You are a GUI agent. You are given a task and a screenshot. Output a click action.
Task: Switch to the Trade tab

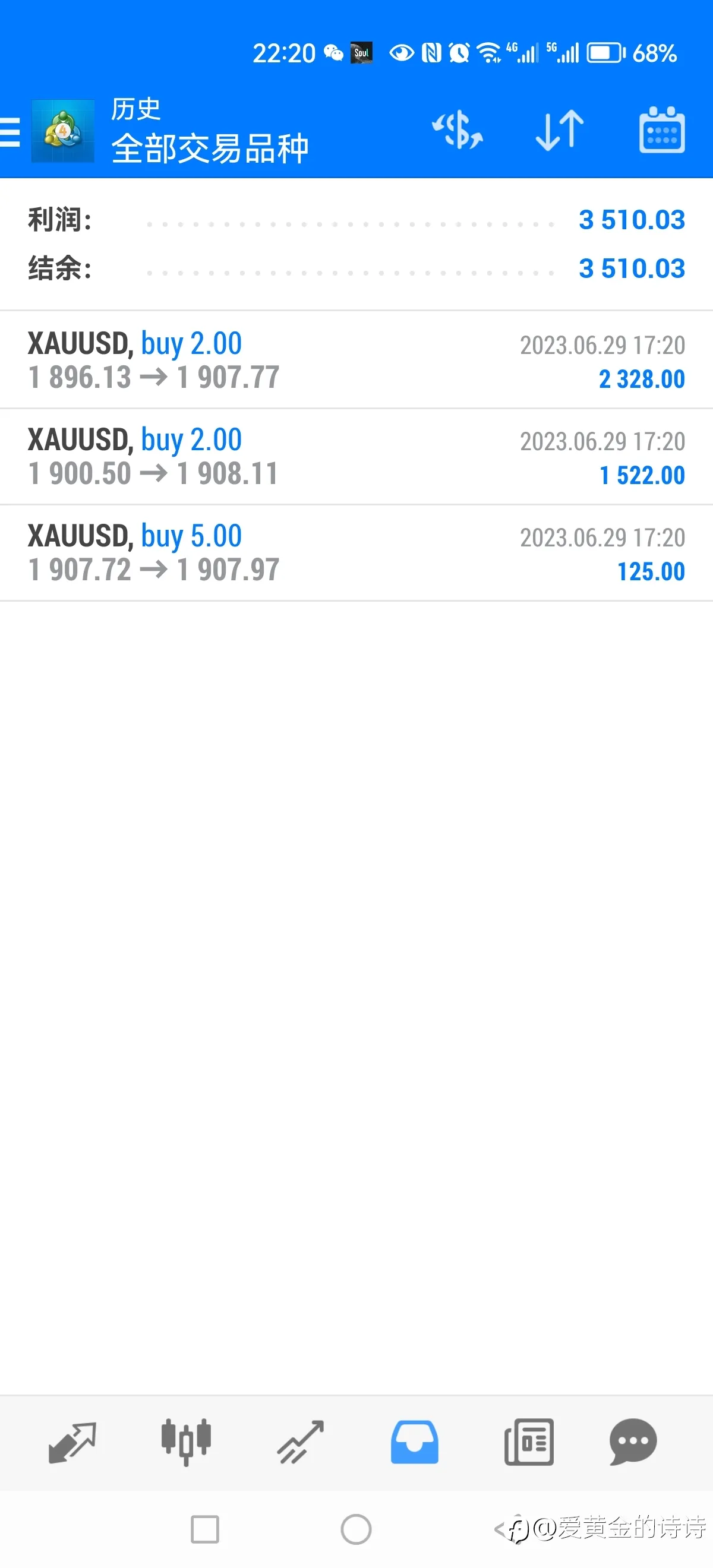click(300, 1443)
